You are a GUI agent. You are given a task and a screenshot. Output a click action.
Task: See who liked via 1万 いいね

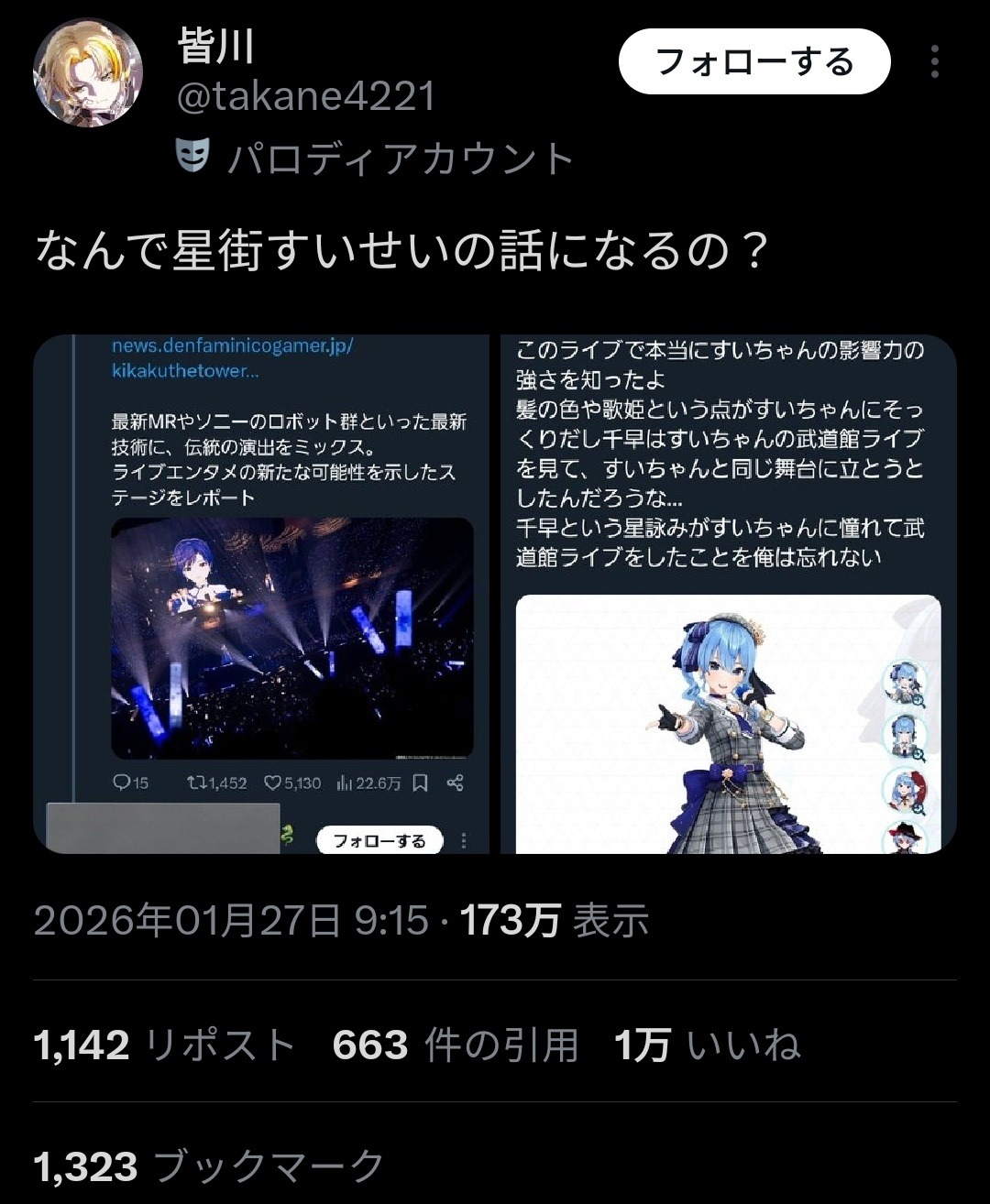(707, 1045)
